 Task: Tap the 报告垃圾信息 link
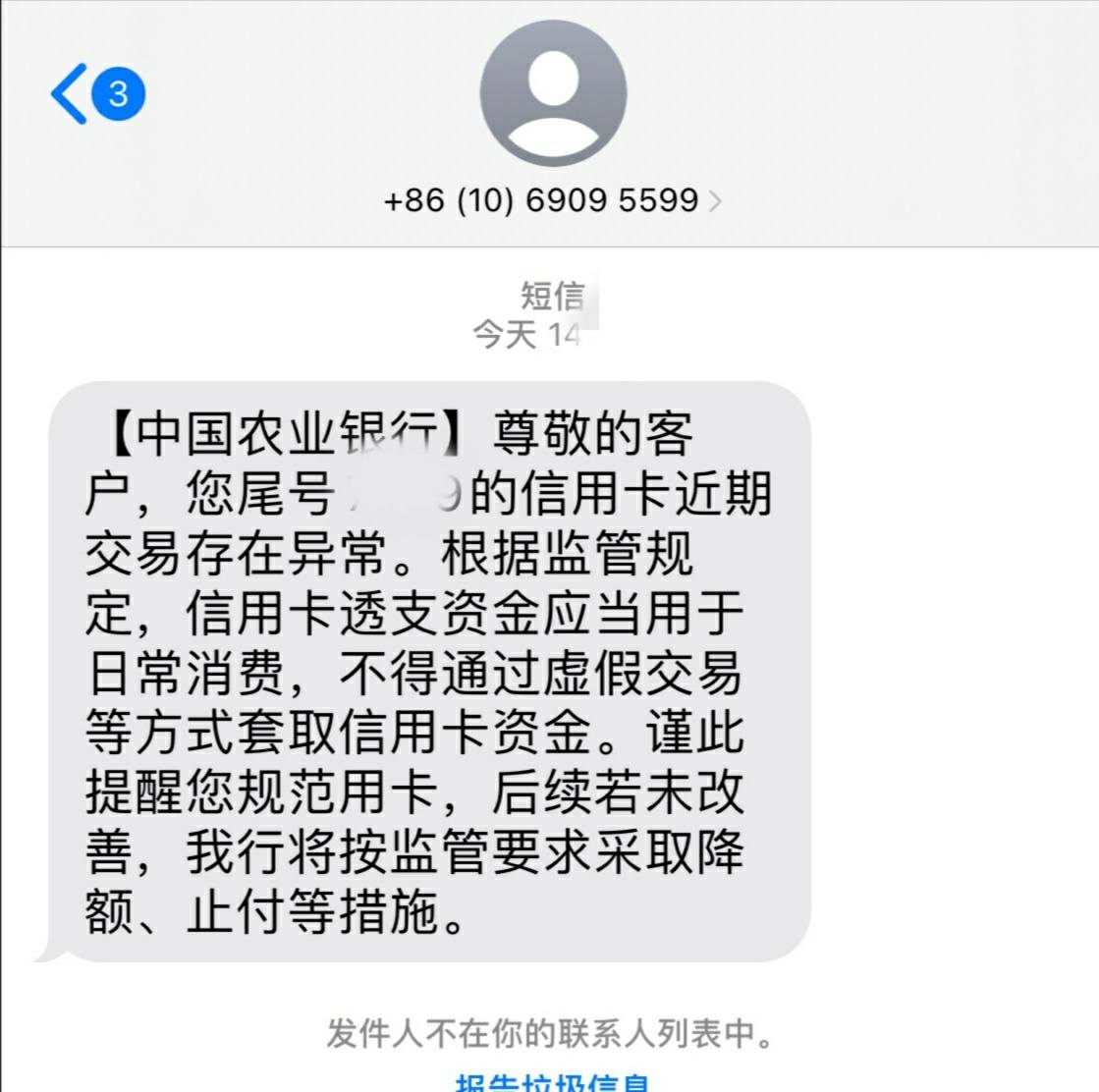click(552, 1081)
